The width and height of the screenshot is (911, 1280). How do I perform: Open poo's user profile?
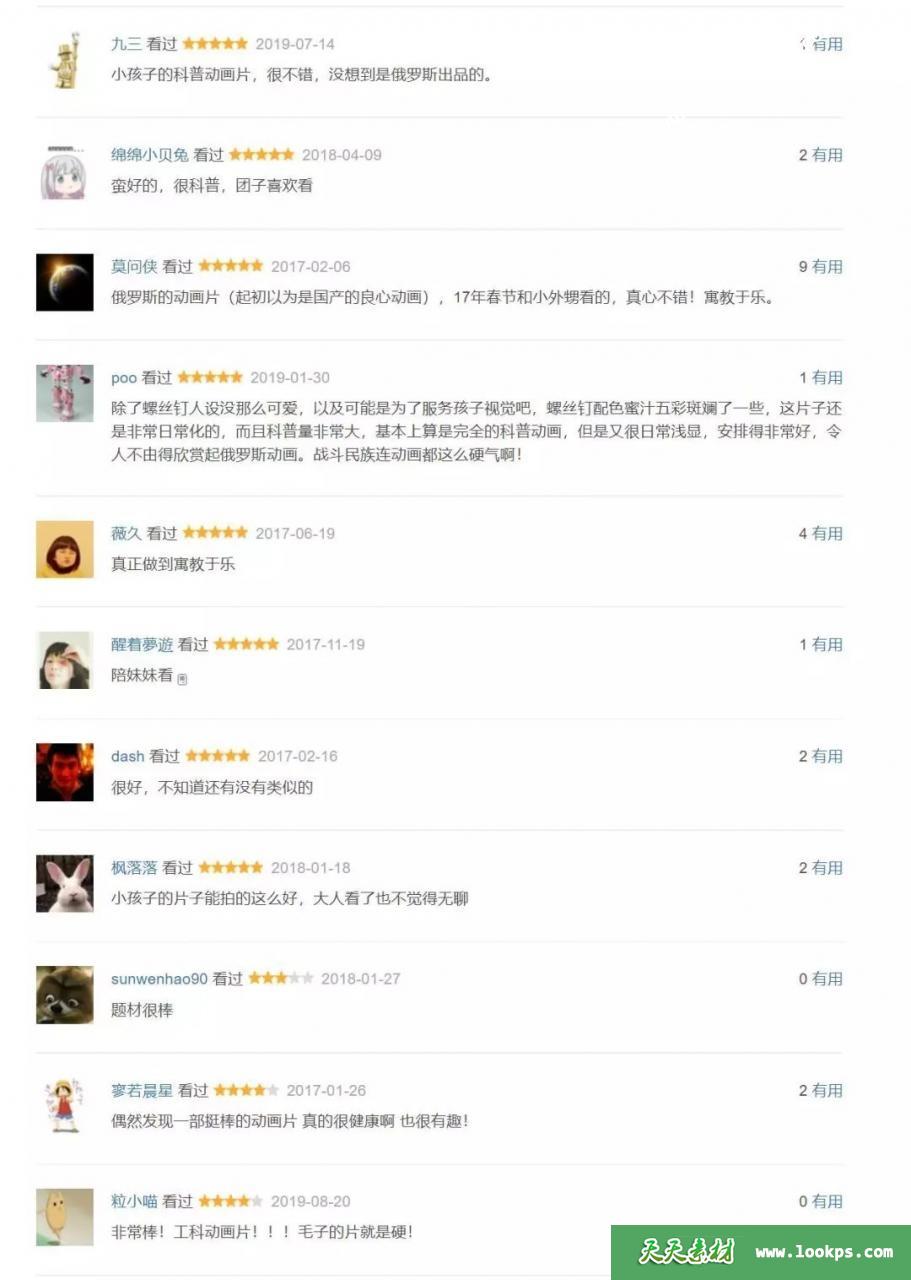(x=124, y=378)
